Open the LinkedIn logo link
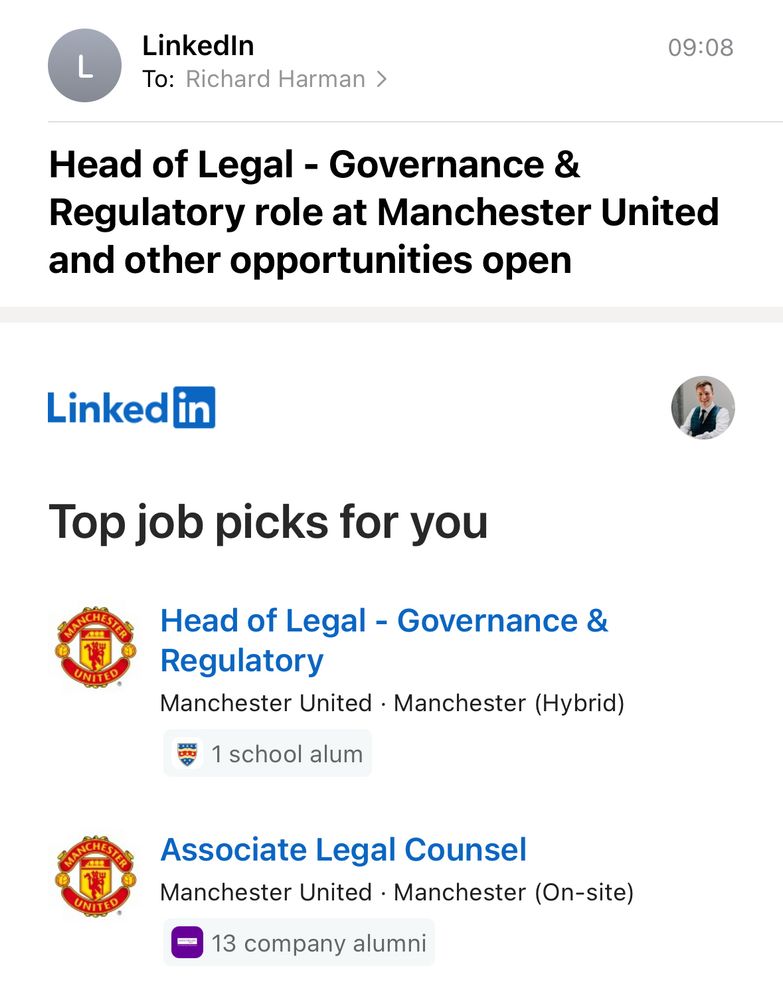The width and height of the screenshot is (783, 1000). pos(131,408)
